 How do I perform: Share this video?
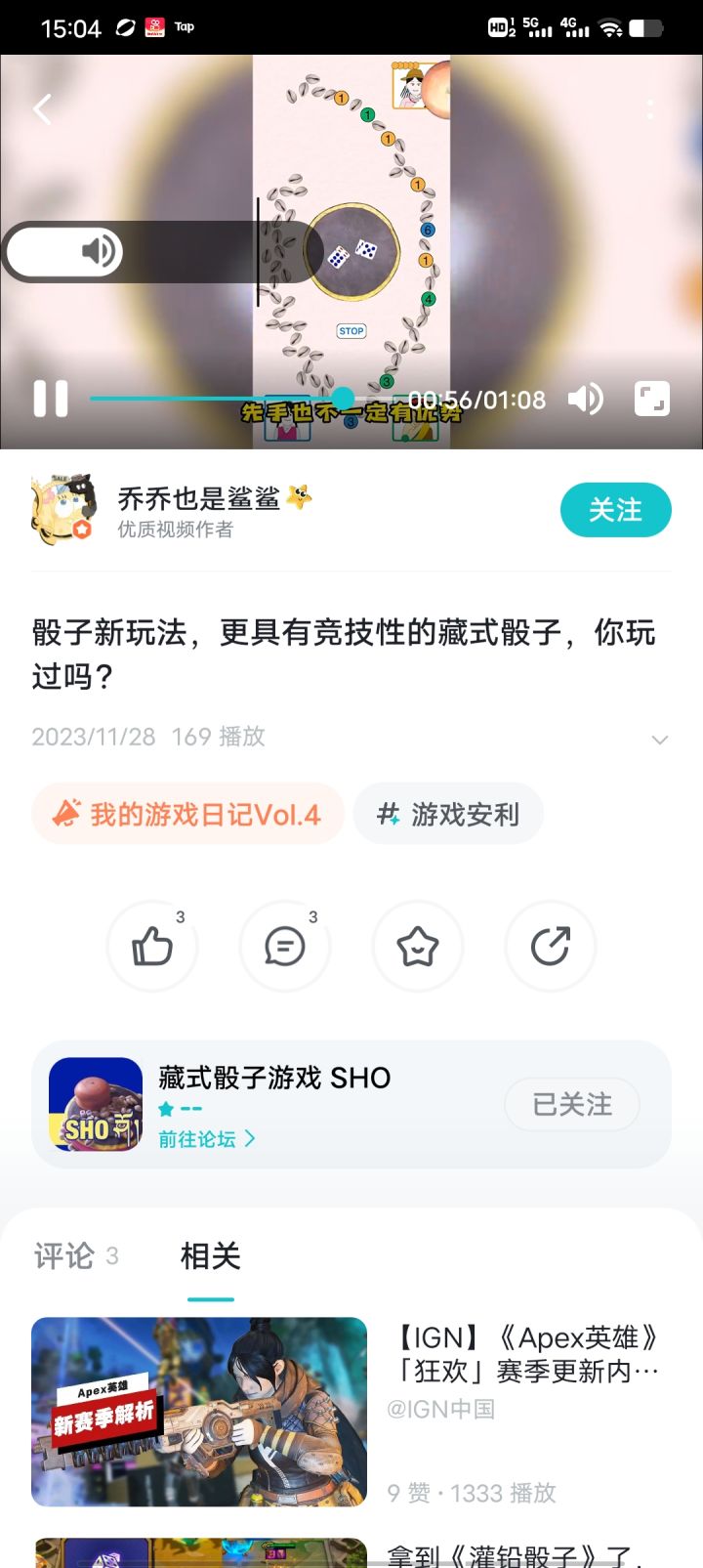551,946
